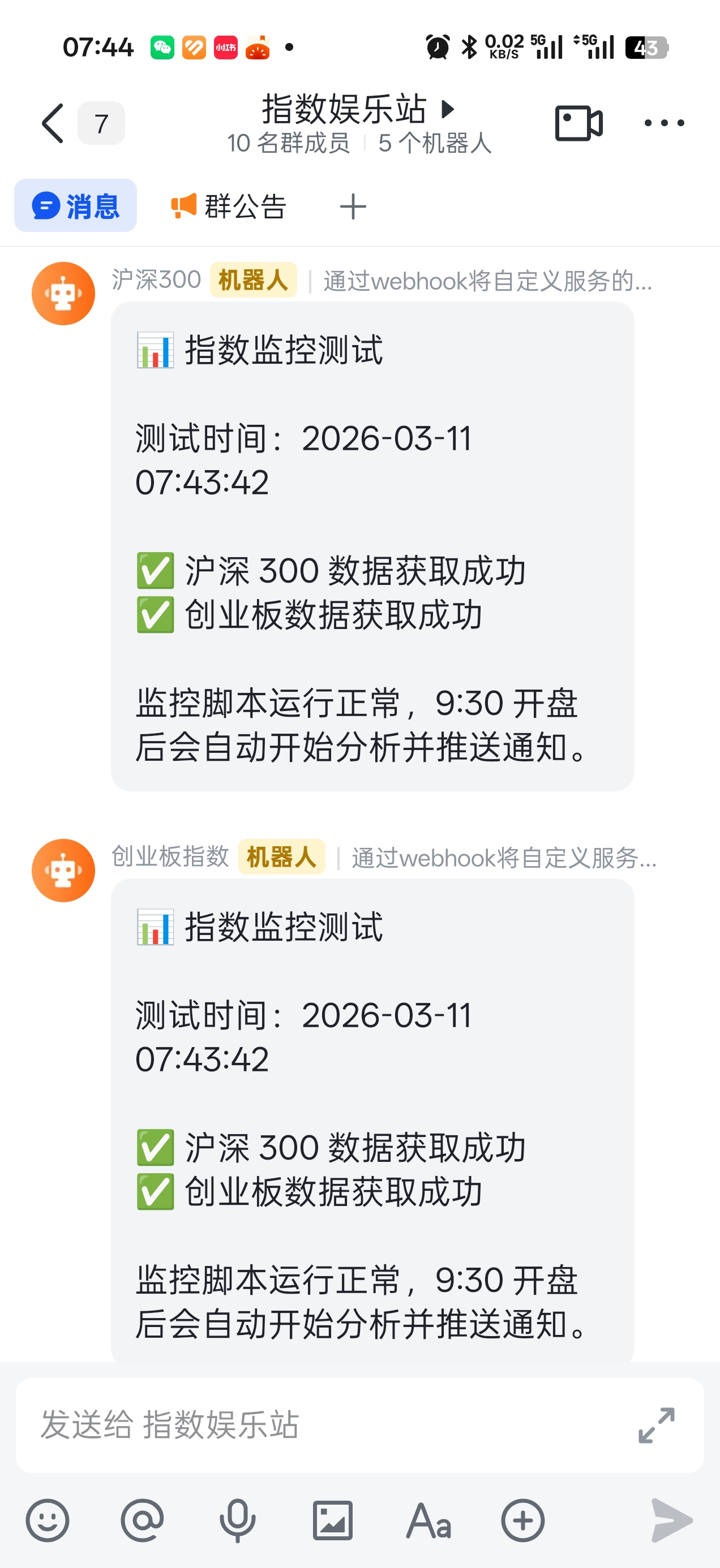Add a new tab with the plus

click(353, 206)
